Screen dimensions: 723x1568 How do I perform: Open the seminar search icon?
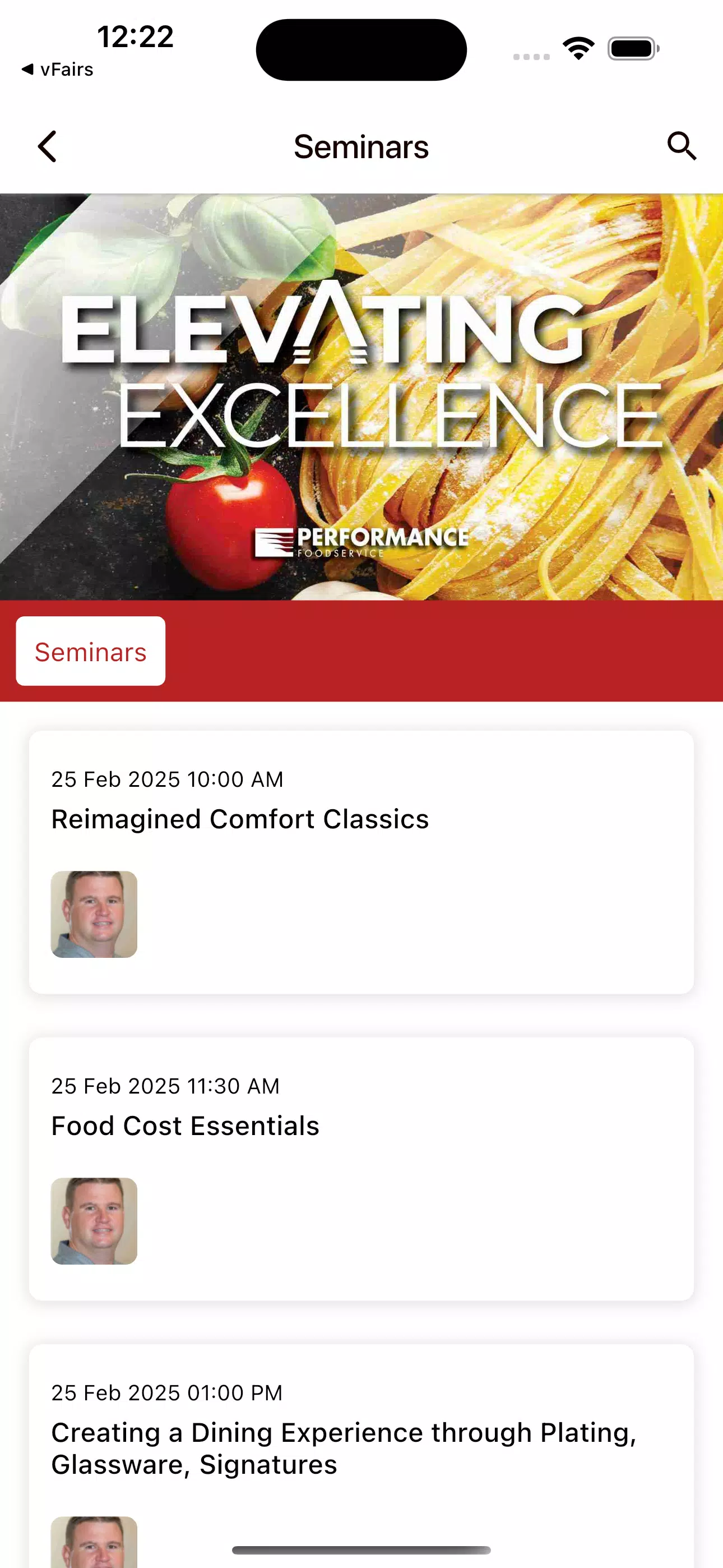[681, 146]
